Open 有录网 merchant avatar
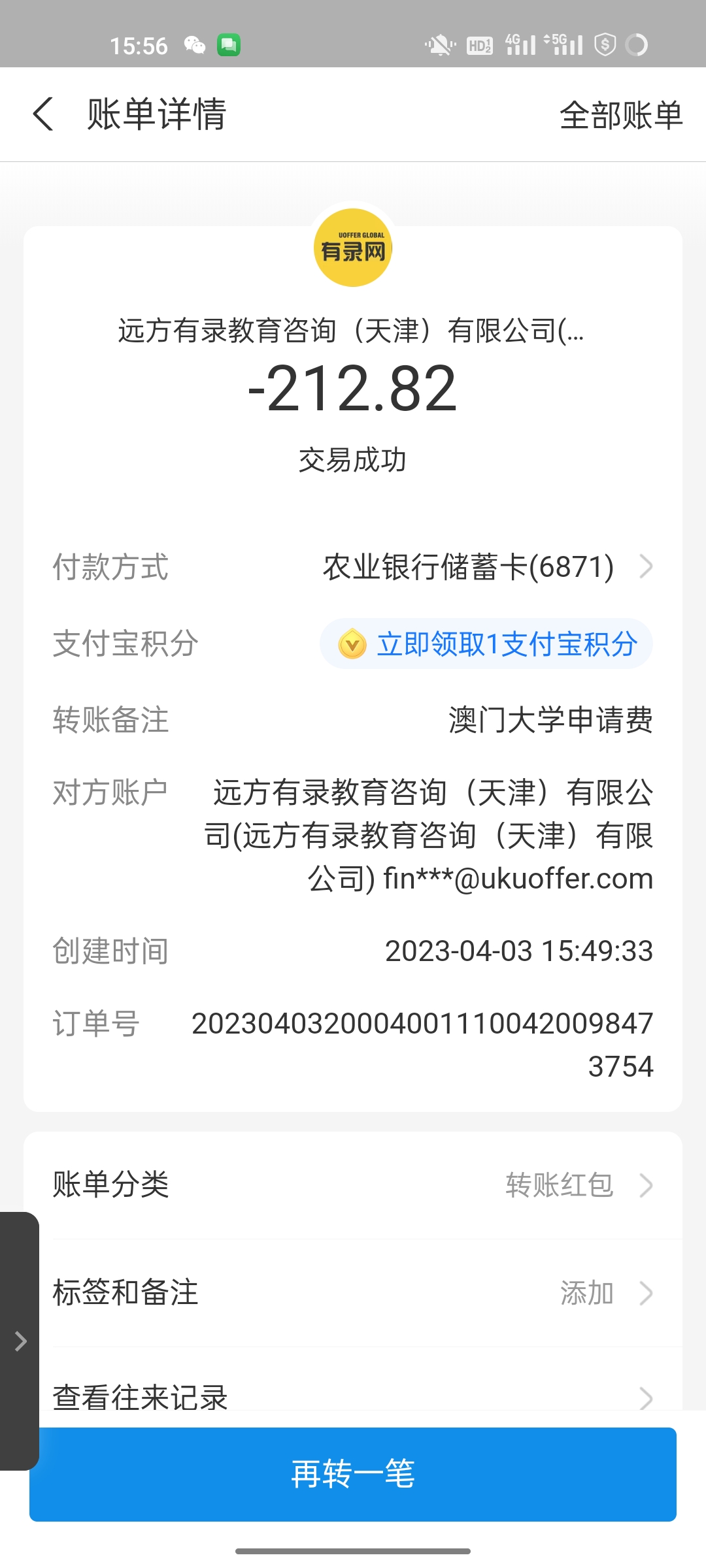 coord(353,248)
